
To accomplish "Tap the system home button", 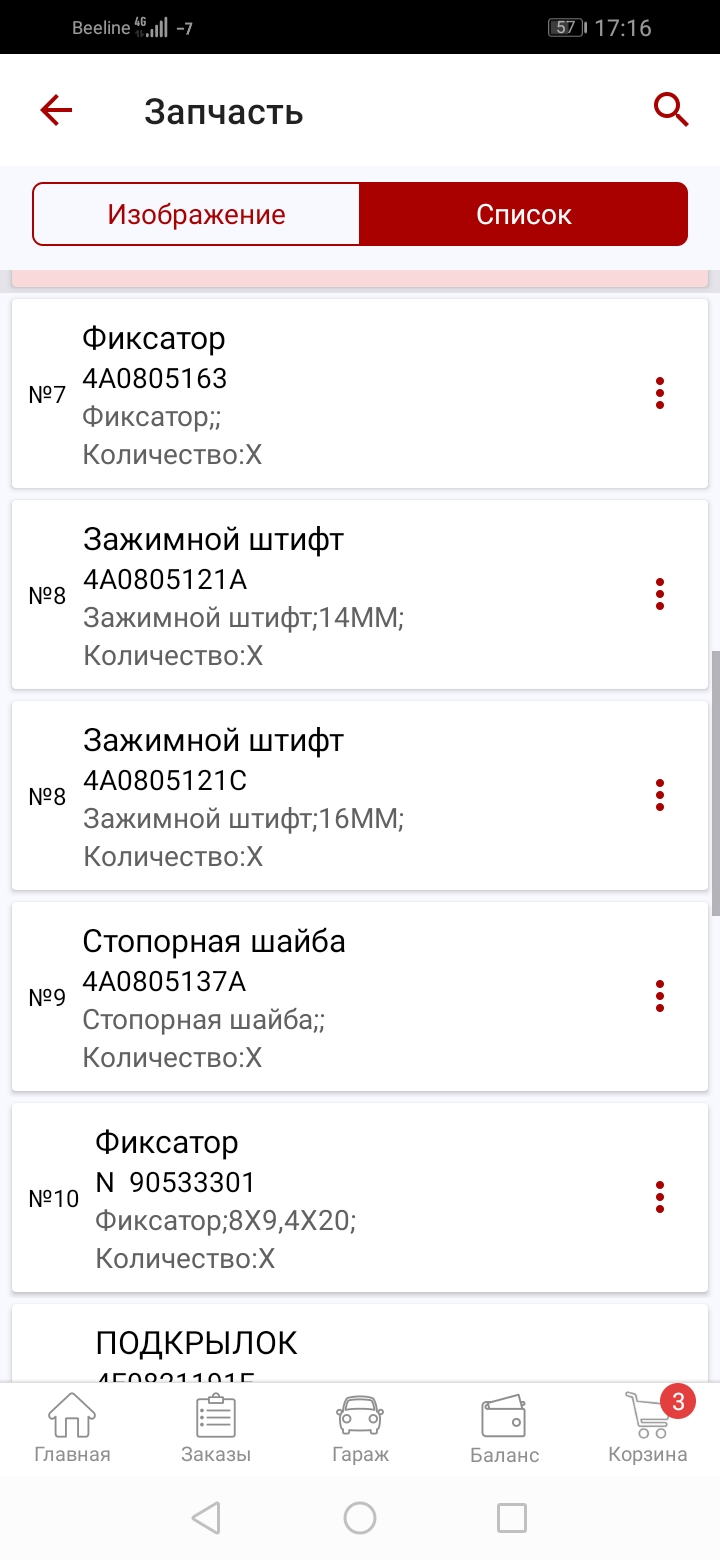I will click(x=360, y=1518).
